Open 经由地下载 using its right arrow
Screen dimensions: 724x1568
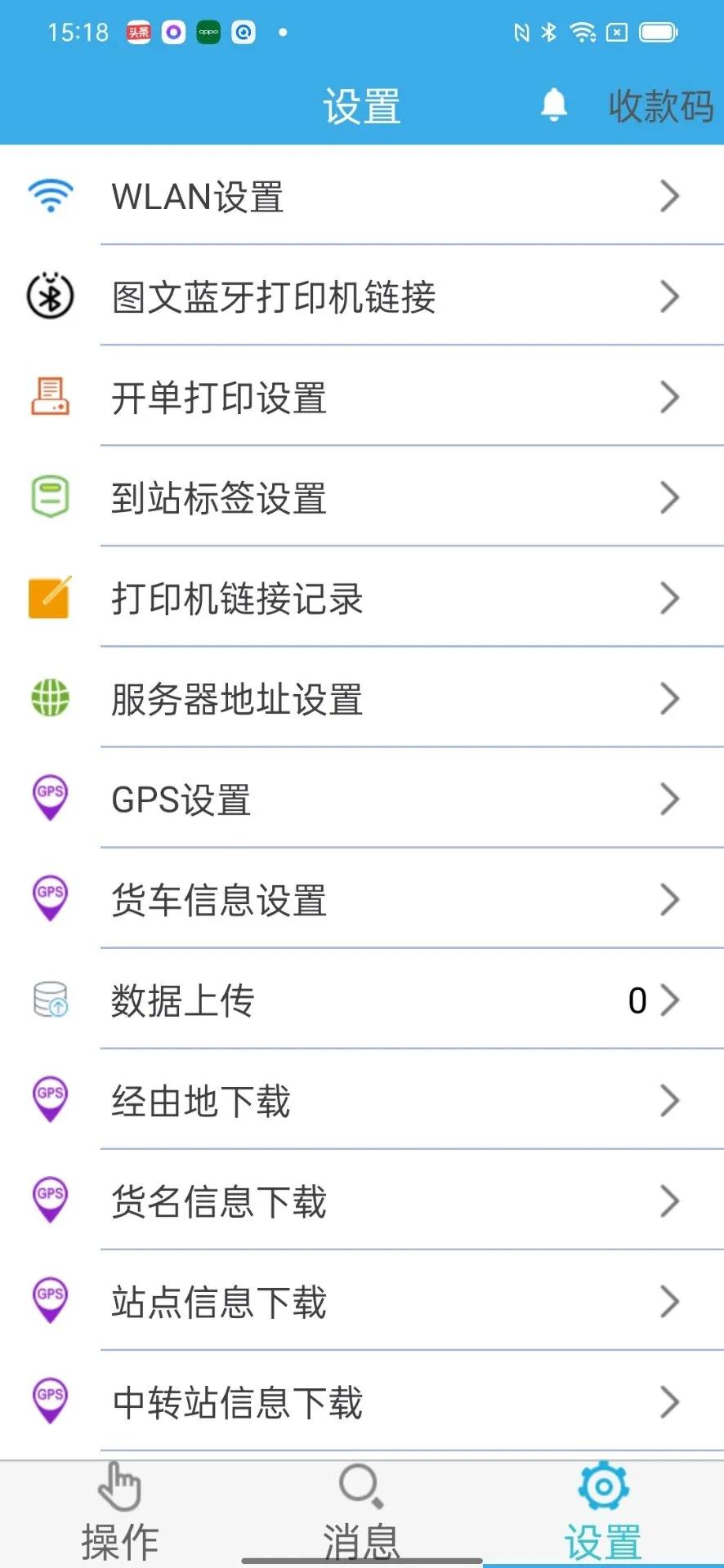click(x=669, y=1101)
